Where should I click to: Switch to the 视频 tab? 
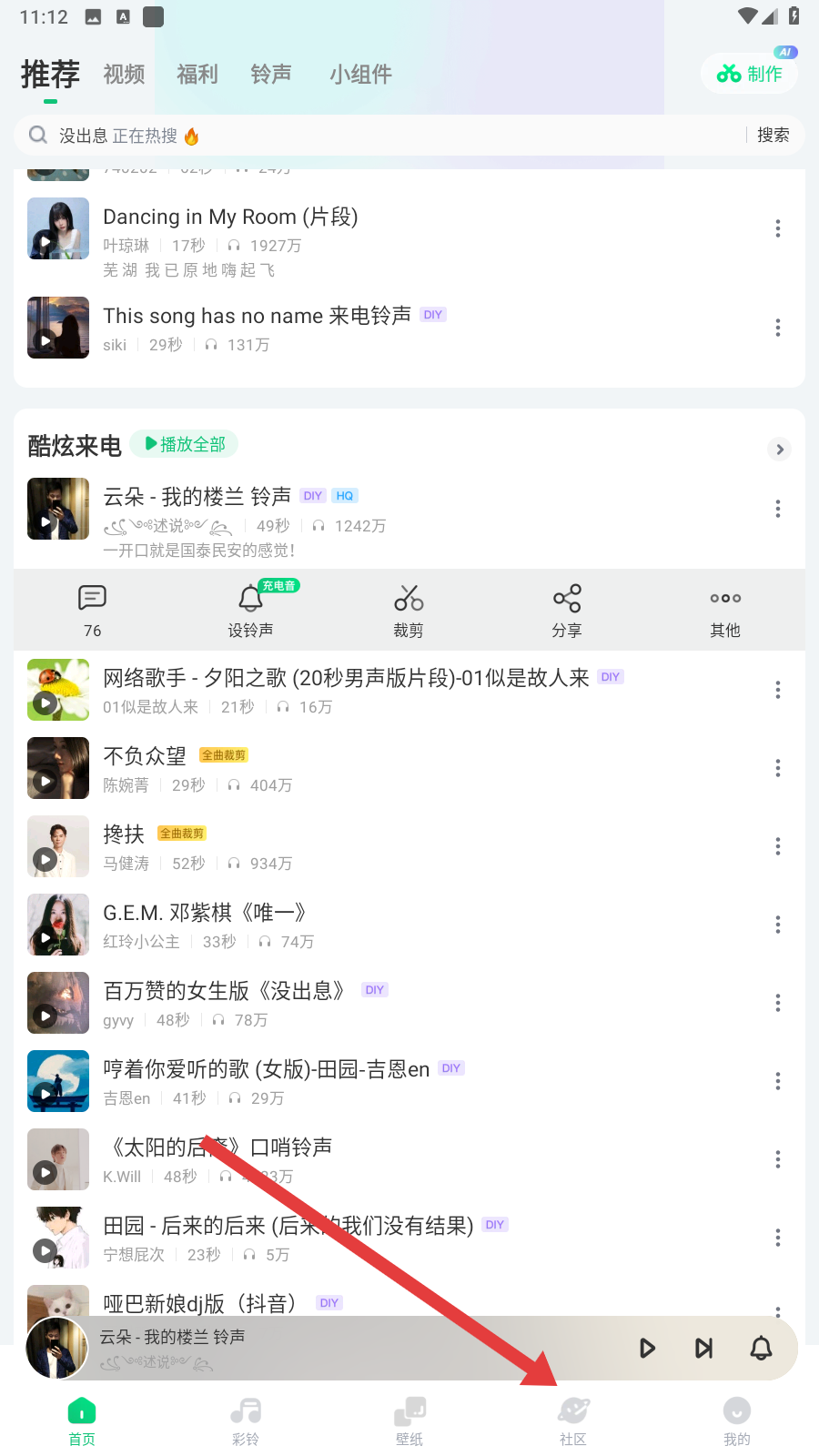124,75
